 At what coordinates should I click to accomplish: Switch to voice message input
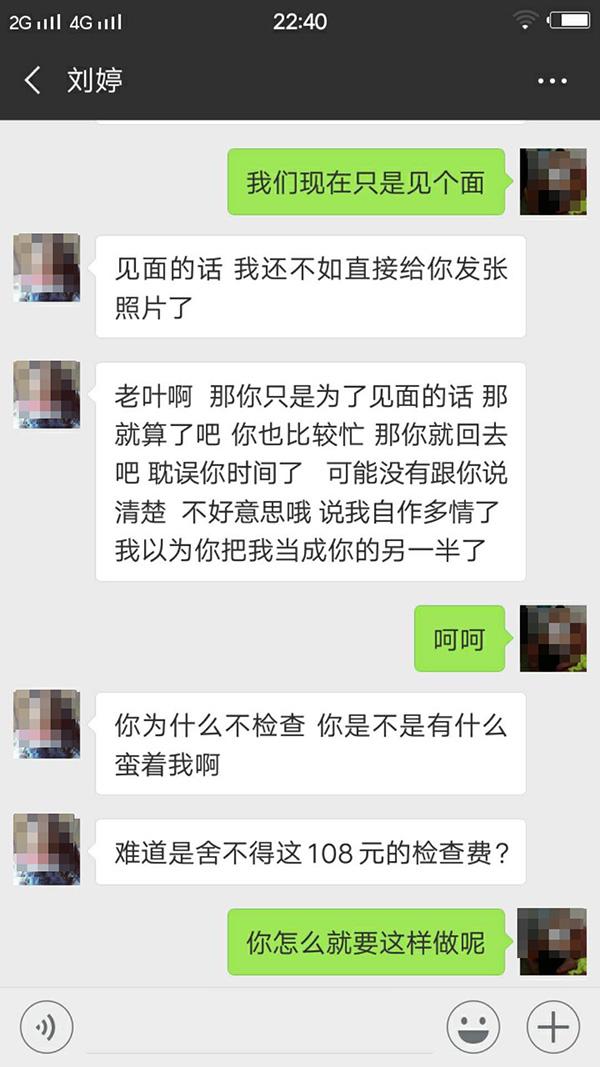(46, 1027)
